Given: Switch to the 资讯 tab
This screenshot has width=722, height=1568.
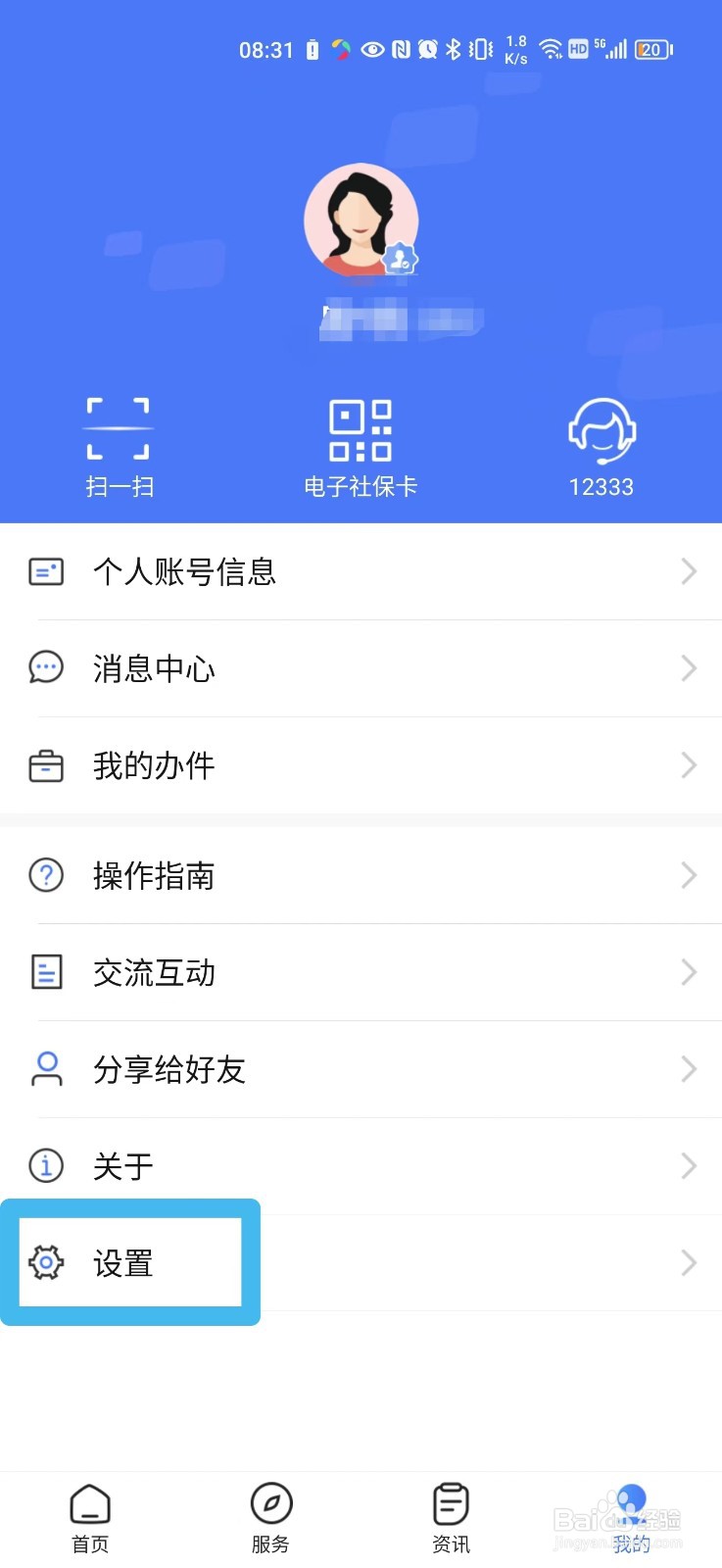Looking at the screenshot, I should 451,1518.
